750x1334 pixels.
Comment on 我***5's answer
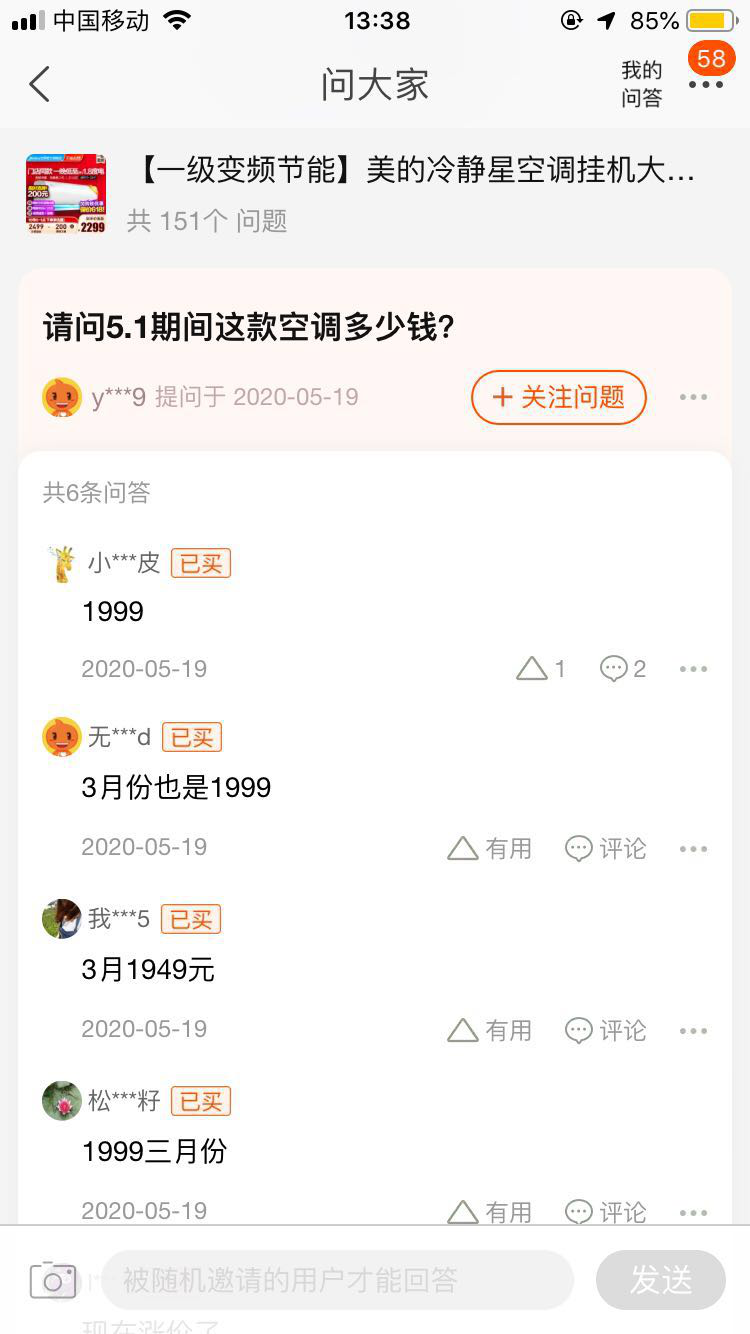606,1031
